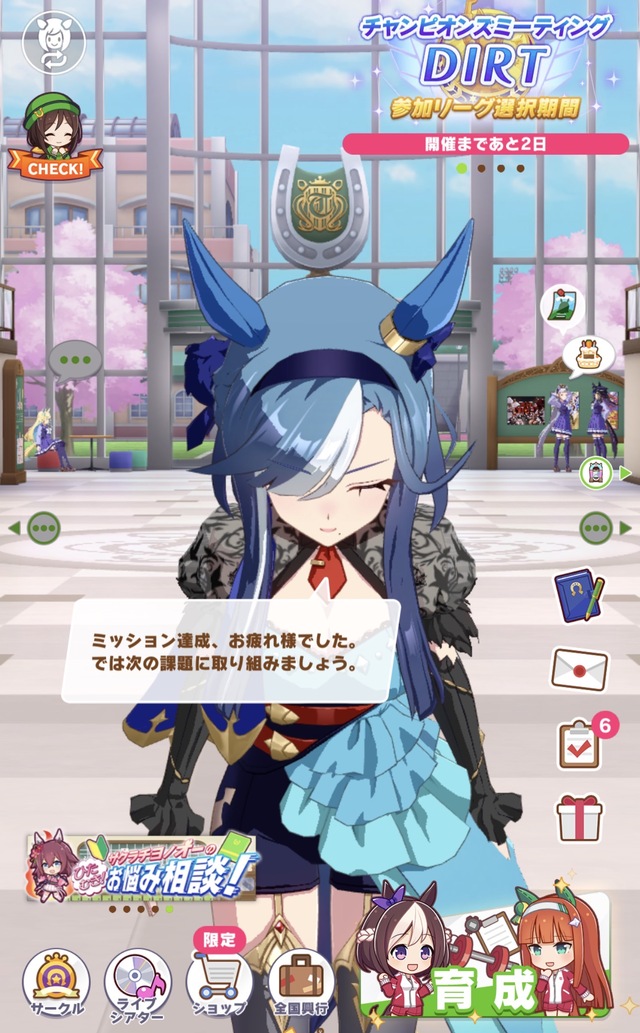Open the blue notebook journal icon
Screen dimensions: 640x1033
[578, 597]
